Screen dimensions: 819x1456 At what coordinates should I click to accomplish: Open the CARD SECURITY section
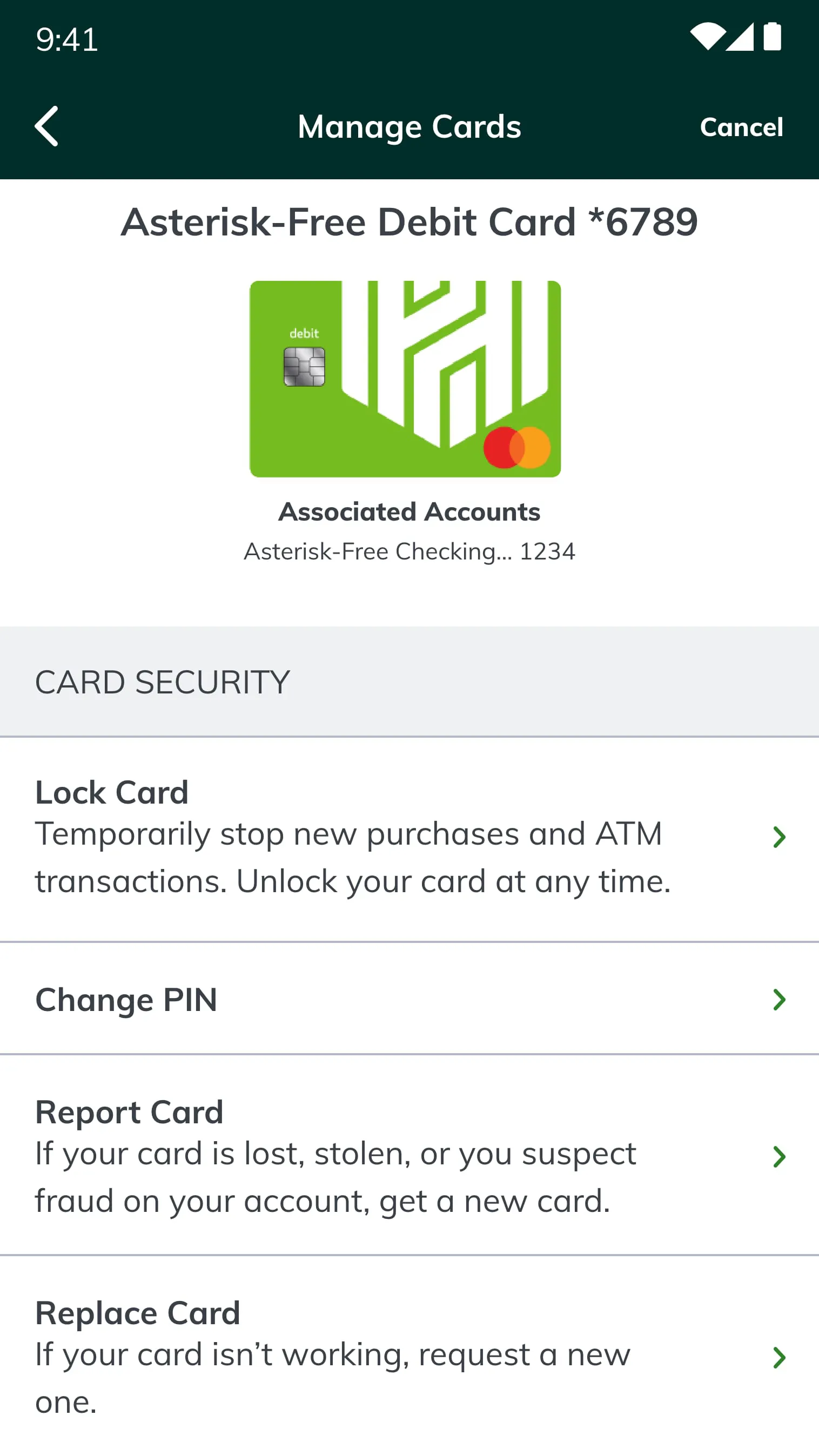162,680
